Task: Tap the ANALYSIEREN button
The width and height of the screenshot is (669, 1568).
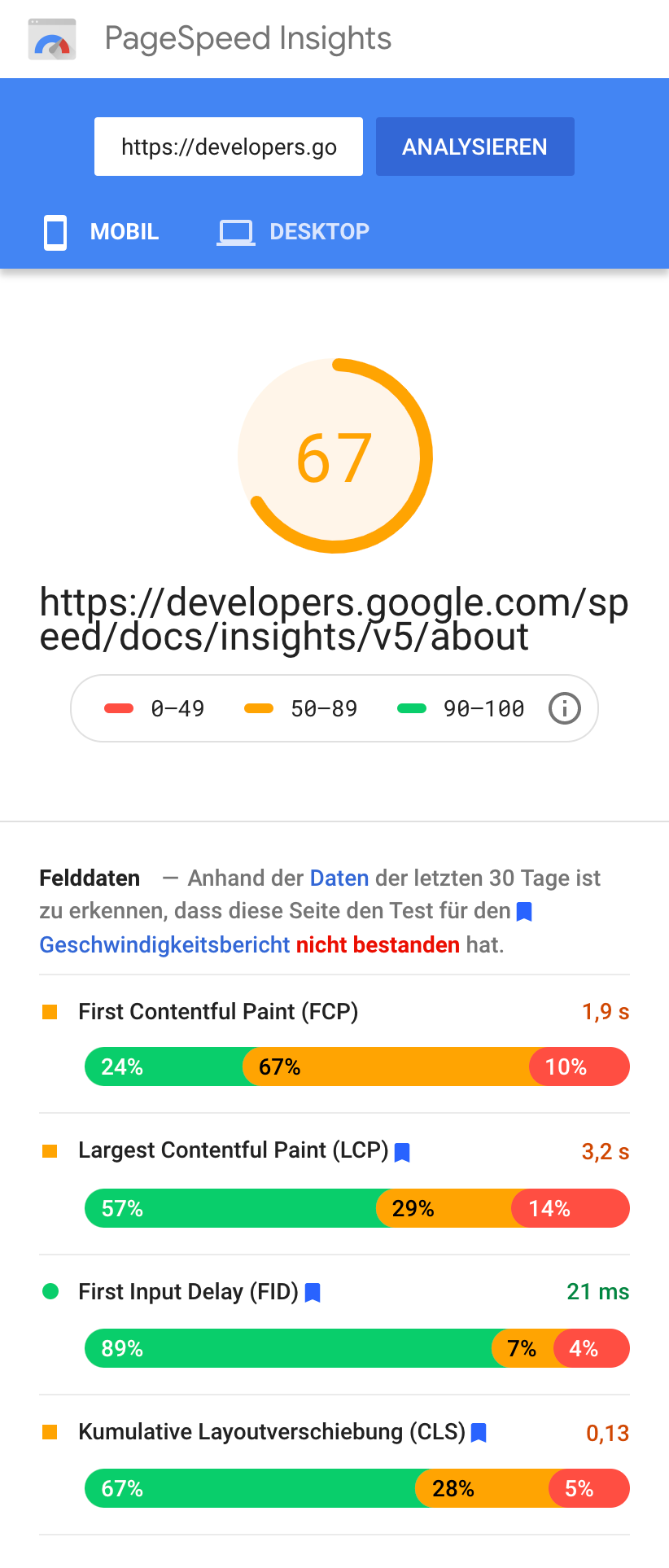Action: pyautogui.click(x=474, y=147)
